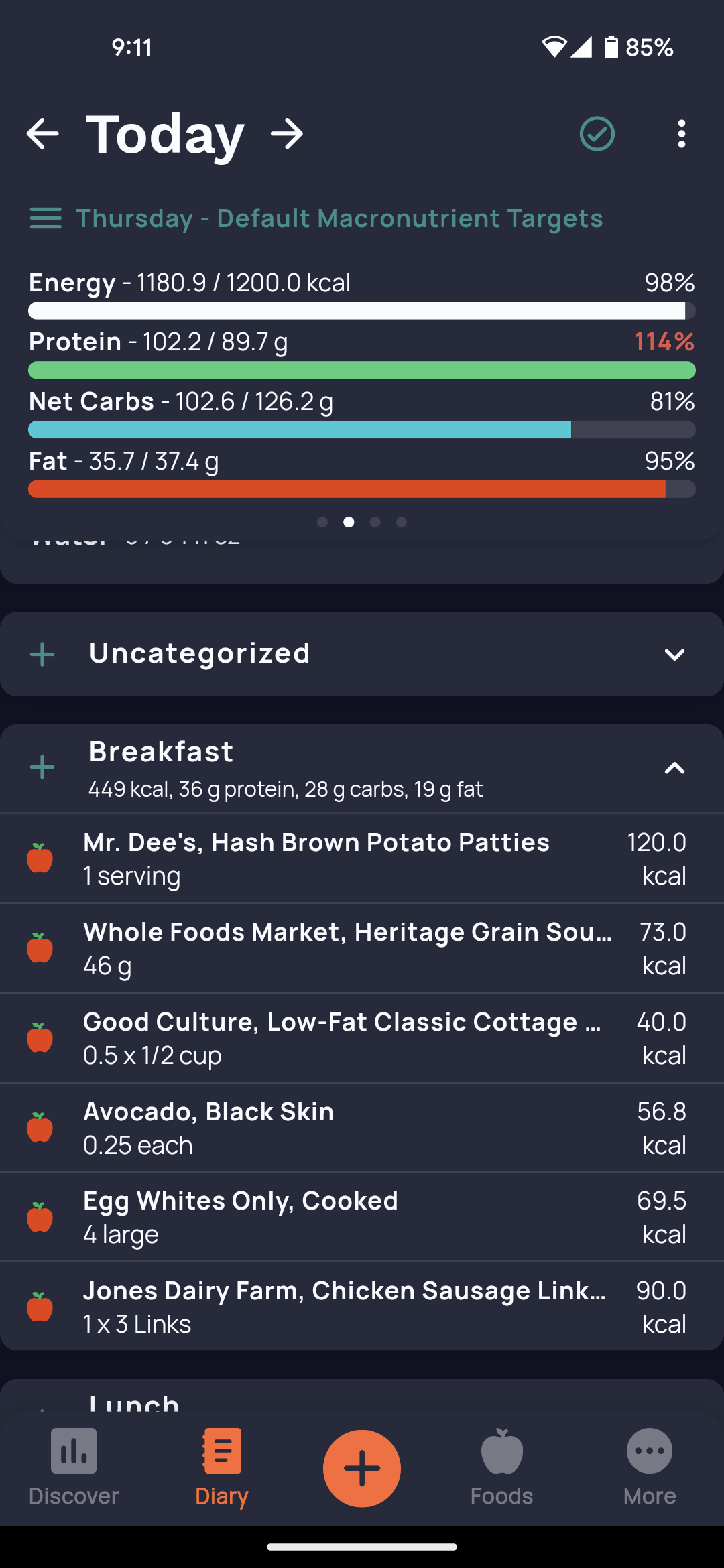724x1568 pixels.
Task: Open the Avocado, Black Skin entry
Action: coord(362,1128)
